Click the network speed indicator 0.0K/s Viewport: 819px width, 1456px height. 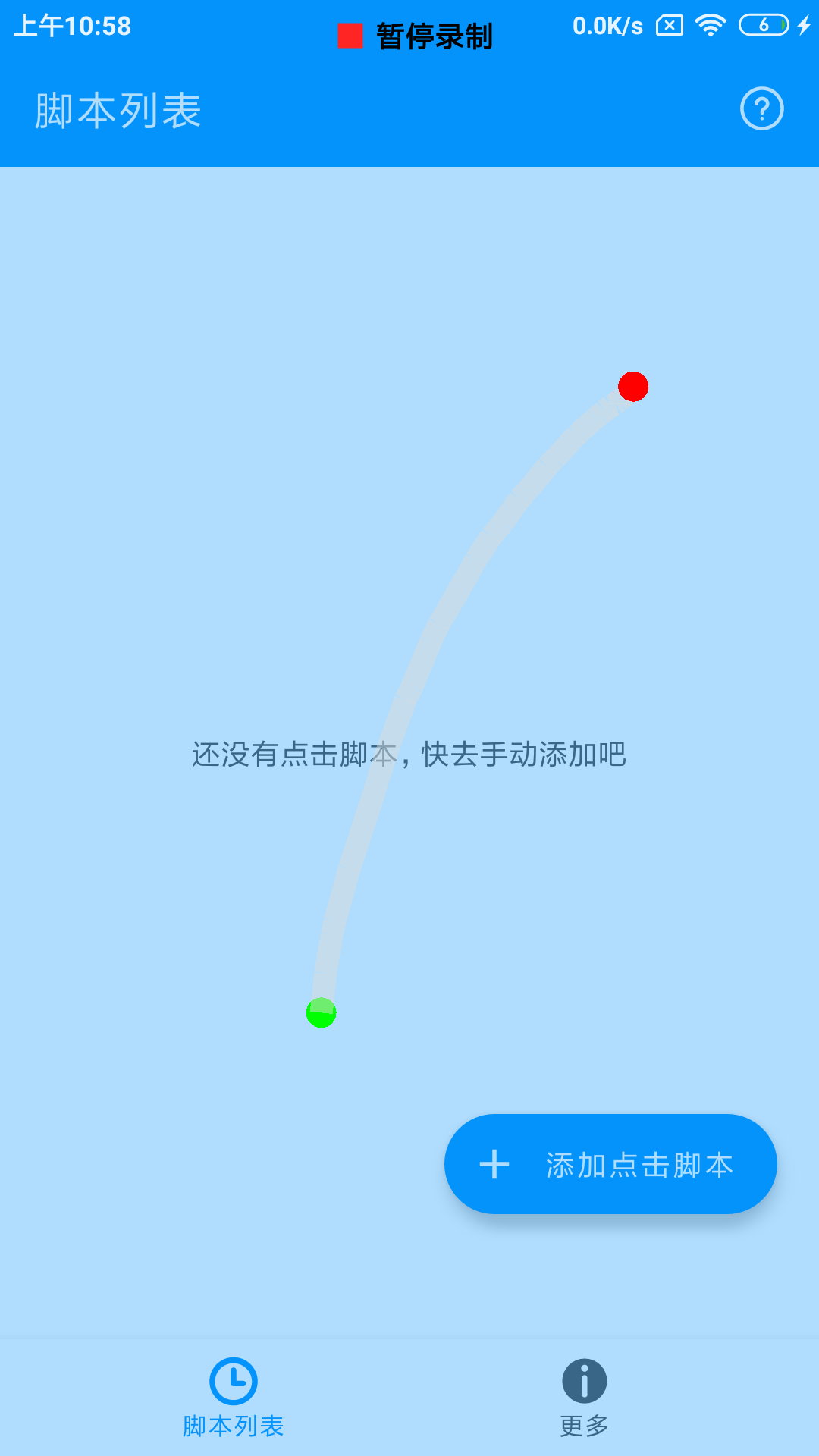click(x=607, y=25)
